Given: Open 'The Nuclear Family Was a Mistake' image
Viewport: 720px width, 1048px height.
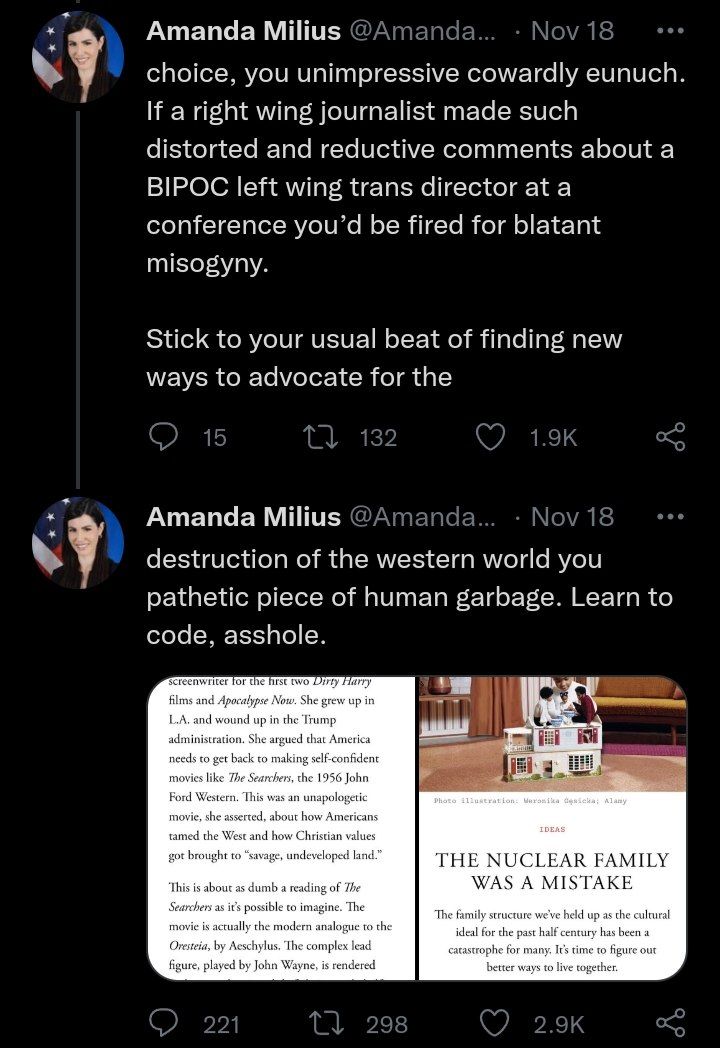Looking at the screenshot, I should tap(552, 828).
